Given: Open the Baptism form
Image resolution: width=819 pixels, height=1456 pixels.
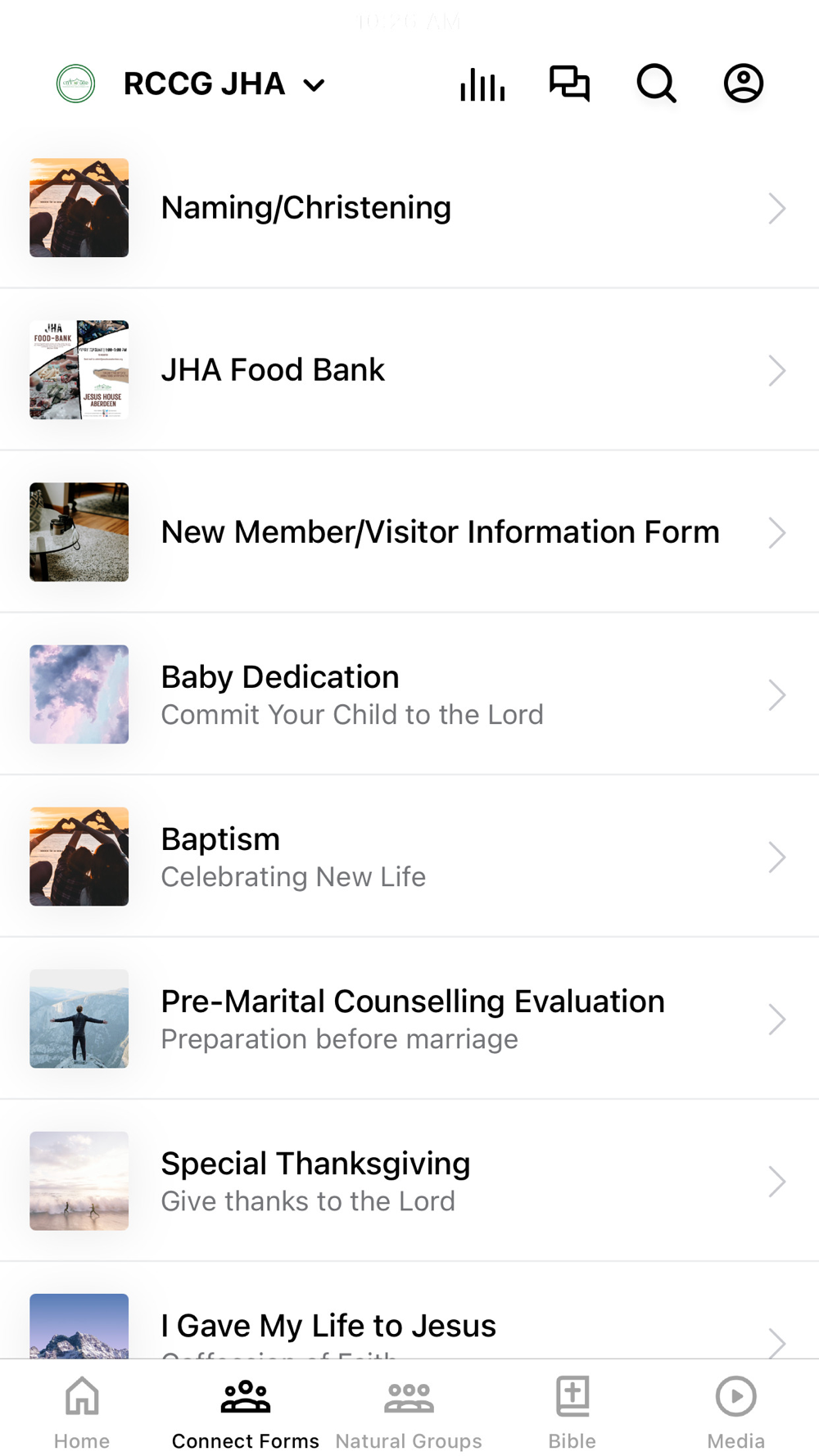Looking at the screenshot, I should (x=409, y=857).
